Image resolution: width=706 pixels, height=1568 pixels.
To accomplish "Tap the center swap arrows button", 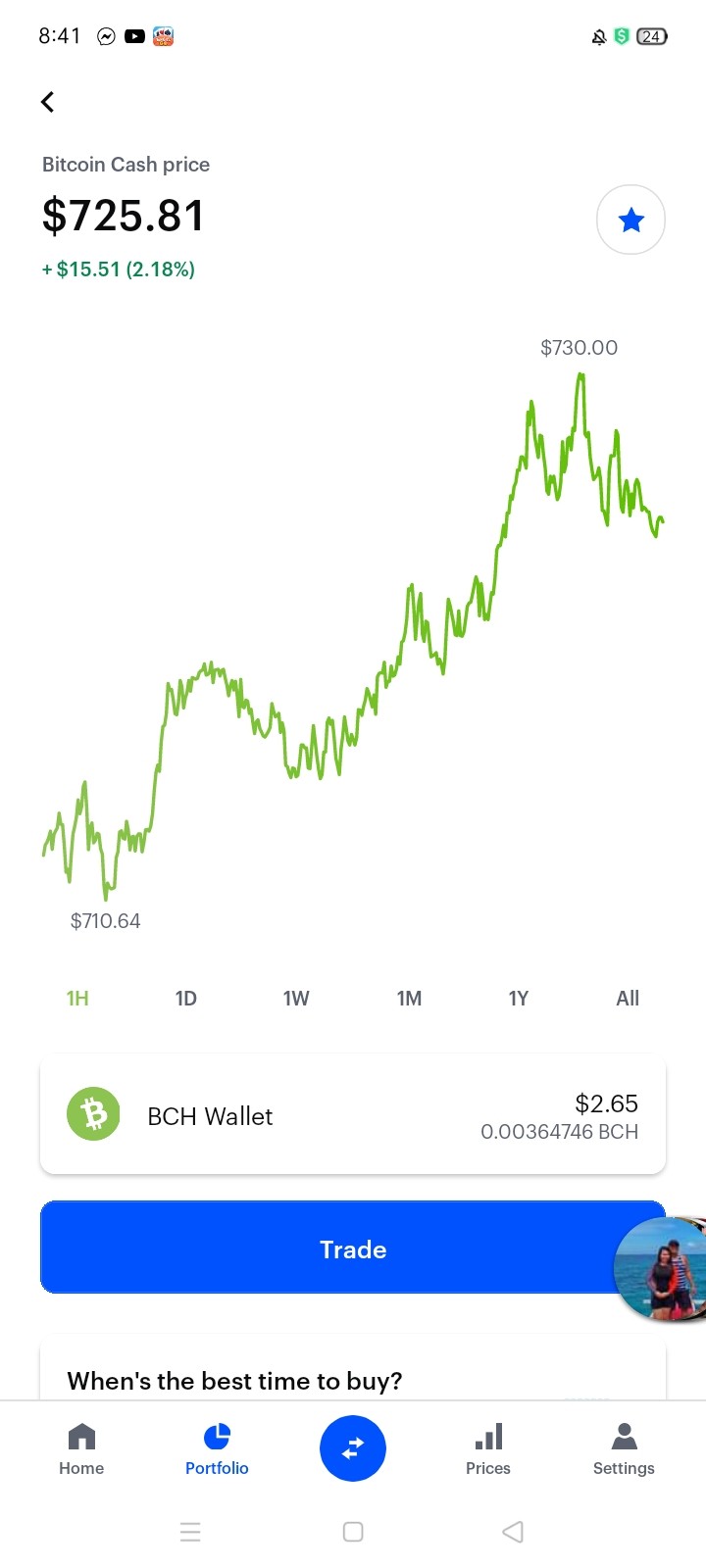I will 353,1448.
